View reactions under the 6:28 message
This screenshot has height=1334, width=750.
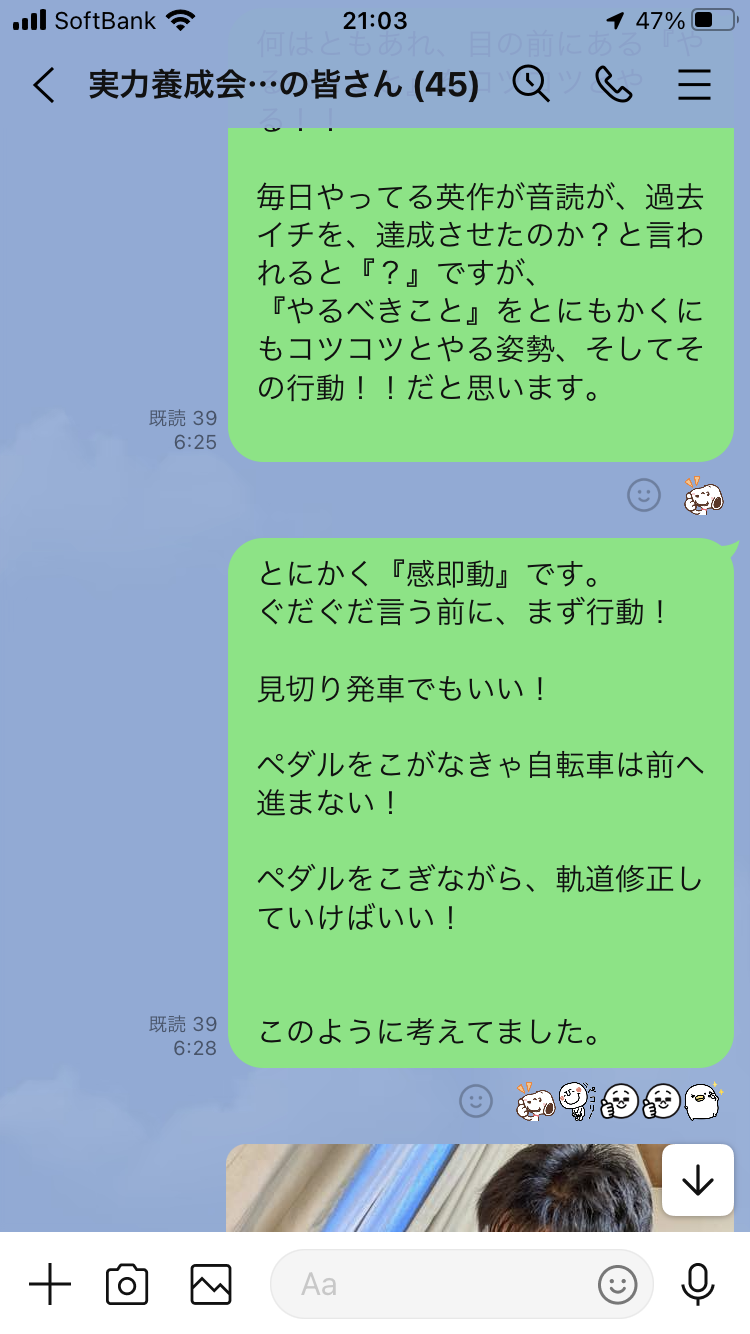click(617, 1101)
